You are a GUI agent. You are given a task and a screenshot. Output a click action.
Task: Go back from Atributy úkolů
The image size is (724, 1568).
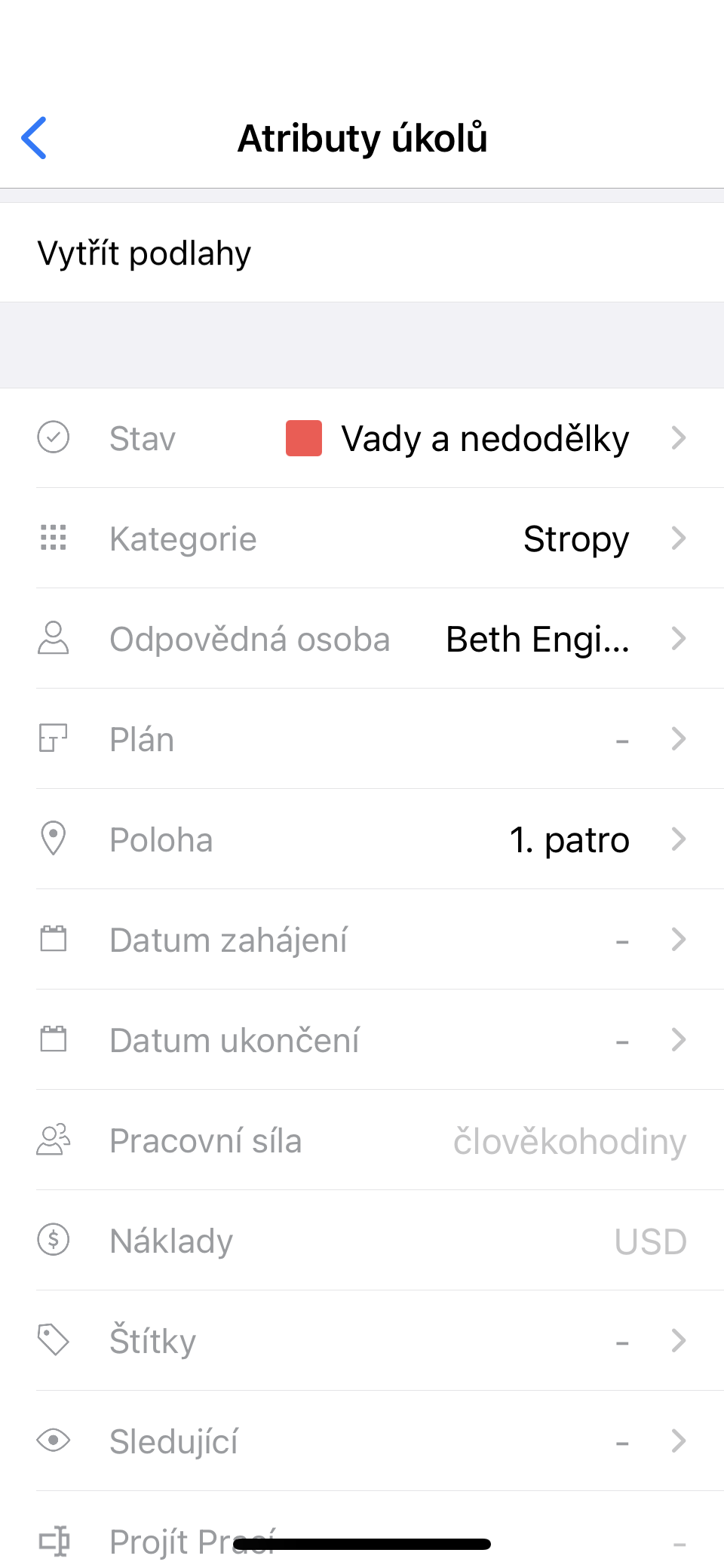[35, 138]
